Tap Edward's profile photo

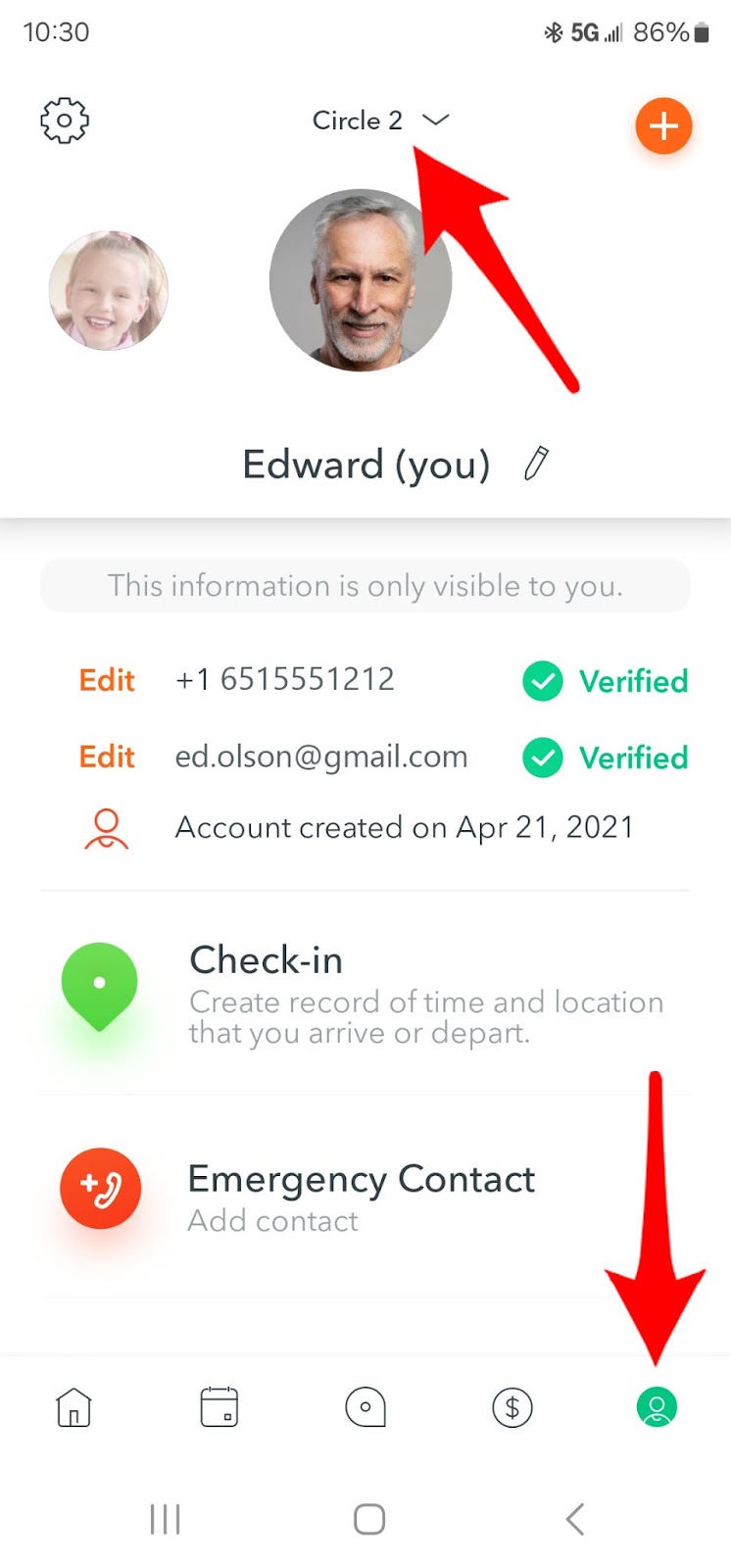pyautogui.click(x=361, y=280)
